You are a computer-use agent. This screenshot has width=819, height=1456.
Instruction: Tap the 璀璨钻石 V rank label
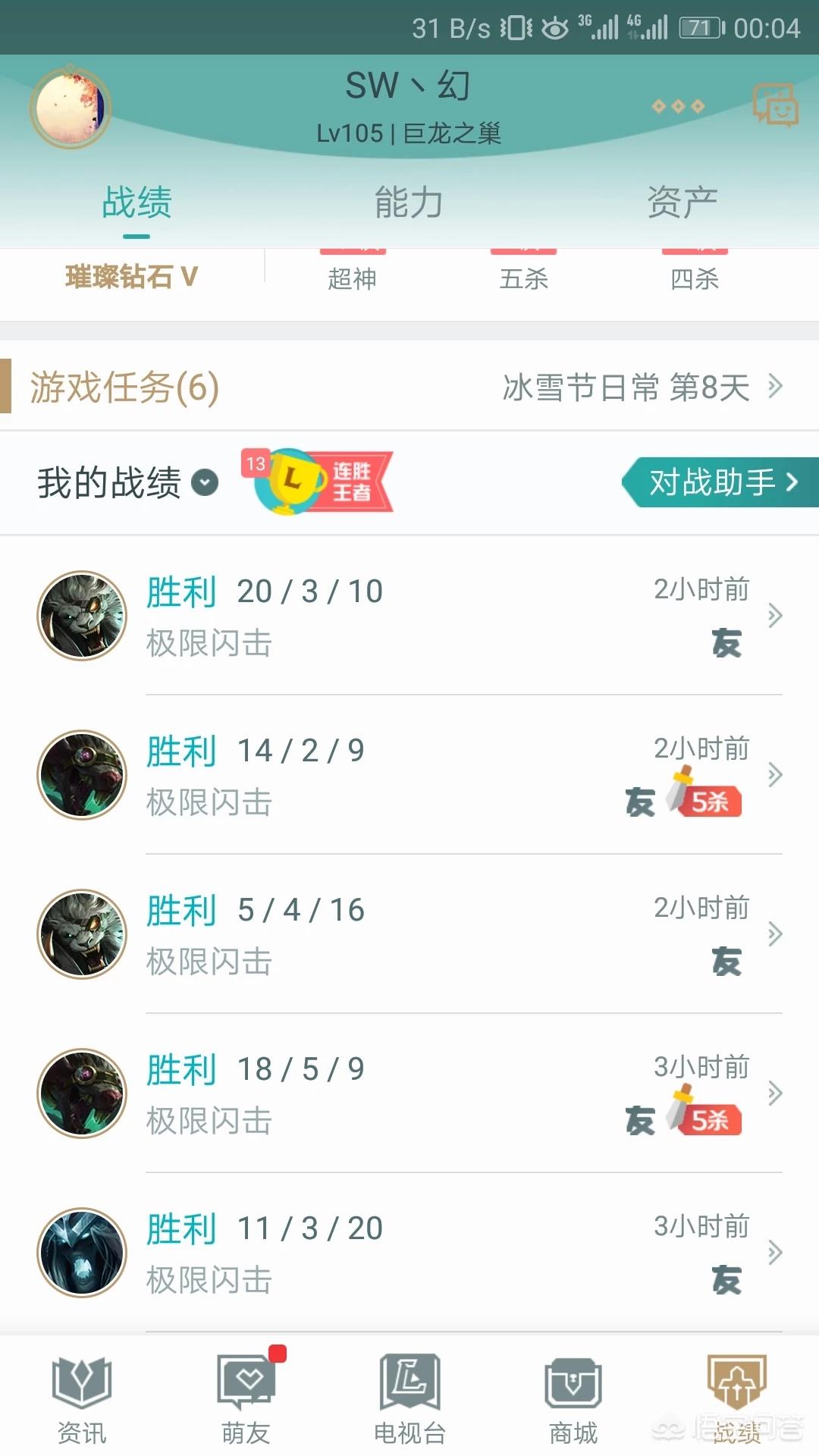click(131, 277)
